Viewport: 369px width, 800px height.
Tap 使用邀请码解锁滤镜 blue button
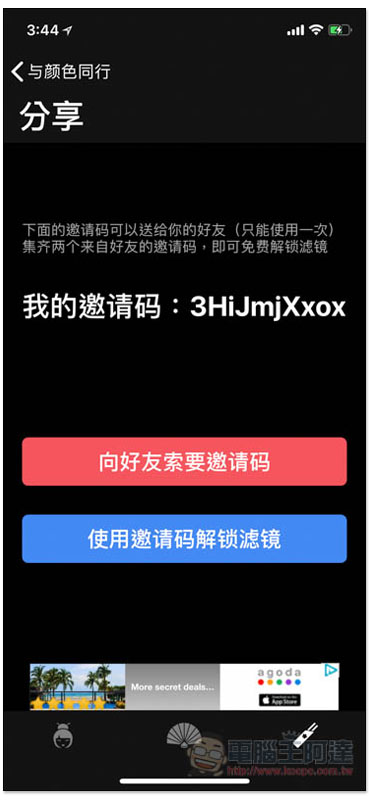click(184, 539)
